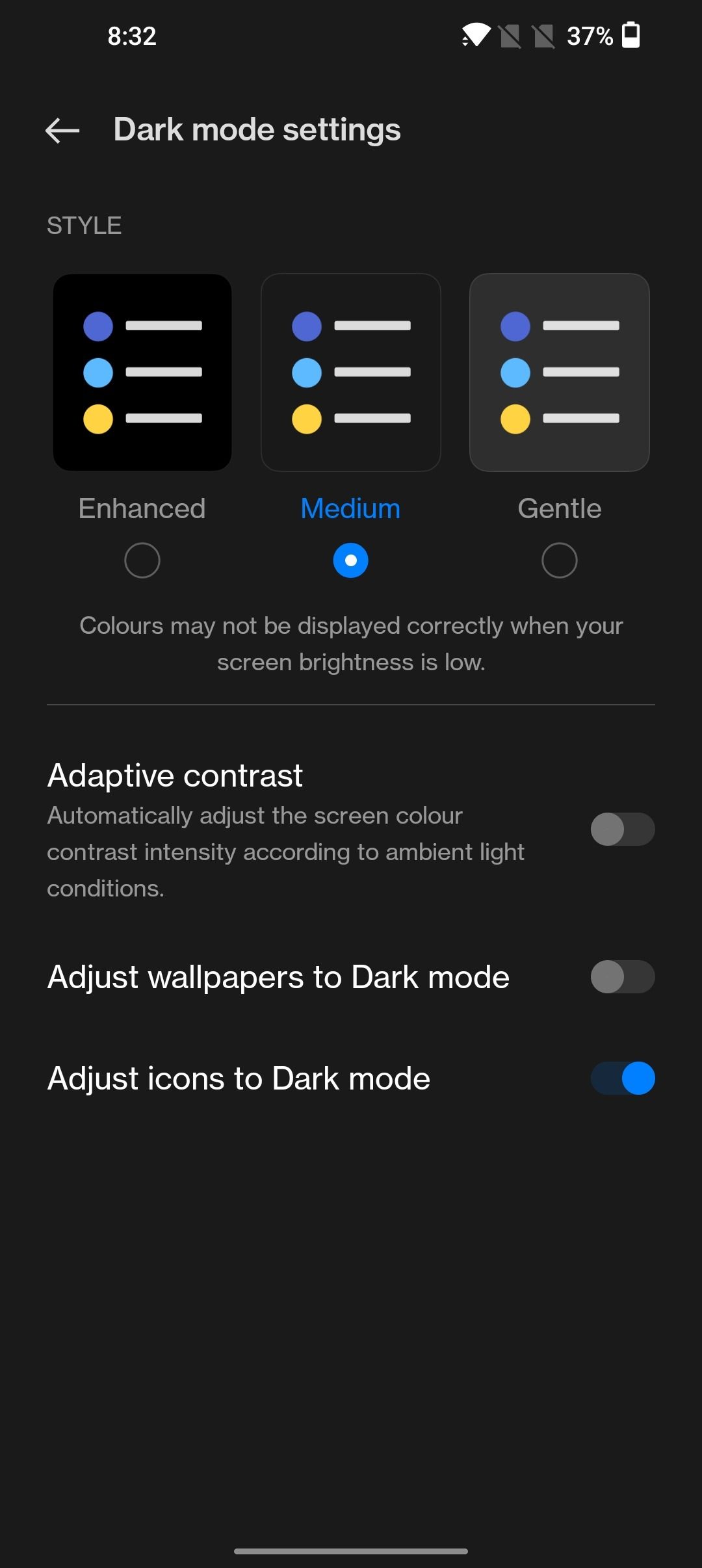Turn on Adjust wallpapers to Dark mode
This screenshot has width=702, height=1568.
point(621,976)
